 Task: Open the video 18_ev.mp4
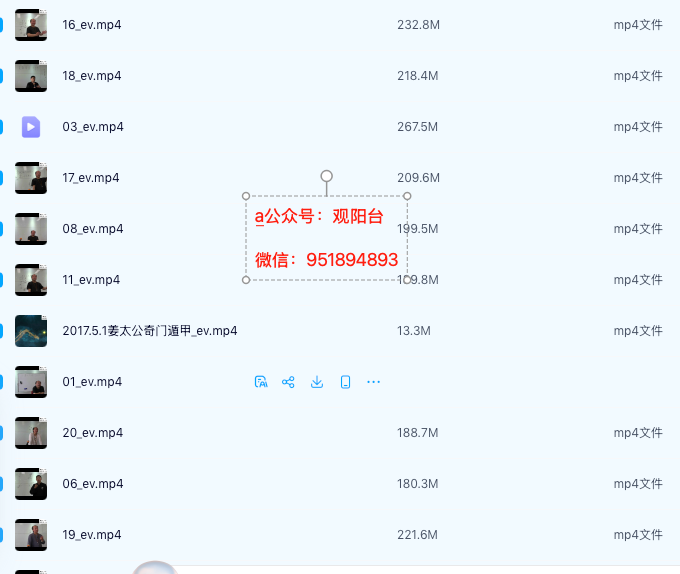click(x=92, y=75)
